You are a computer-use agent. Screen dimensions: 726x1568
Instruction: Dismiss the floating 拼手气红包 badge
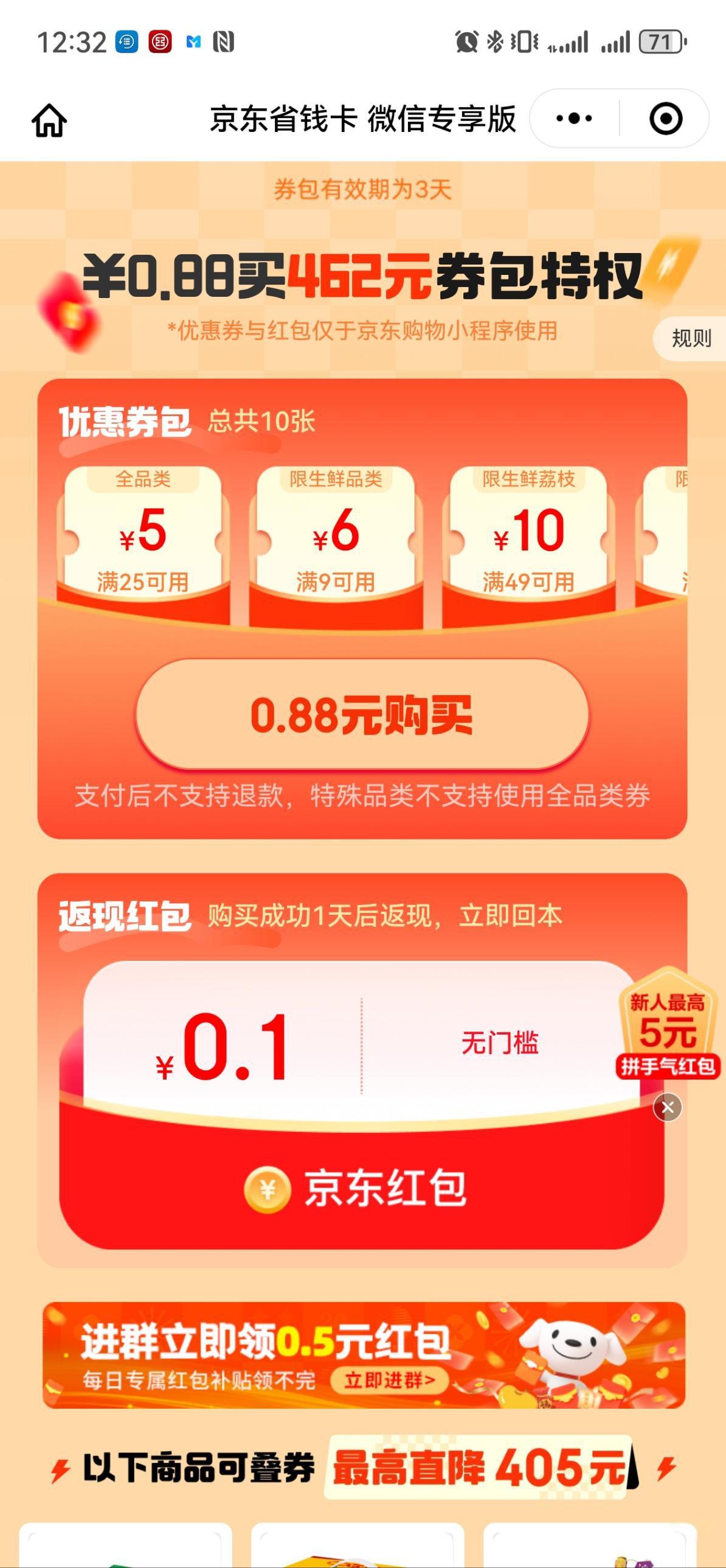point(668,1107)
